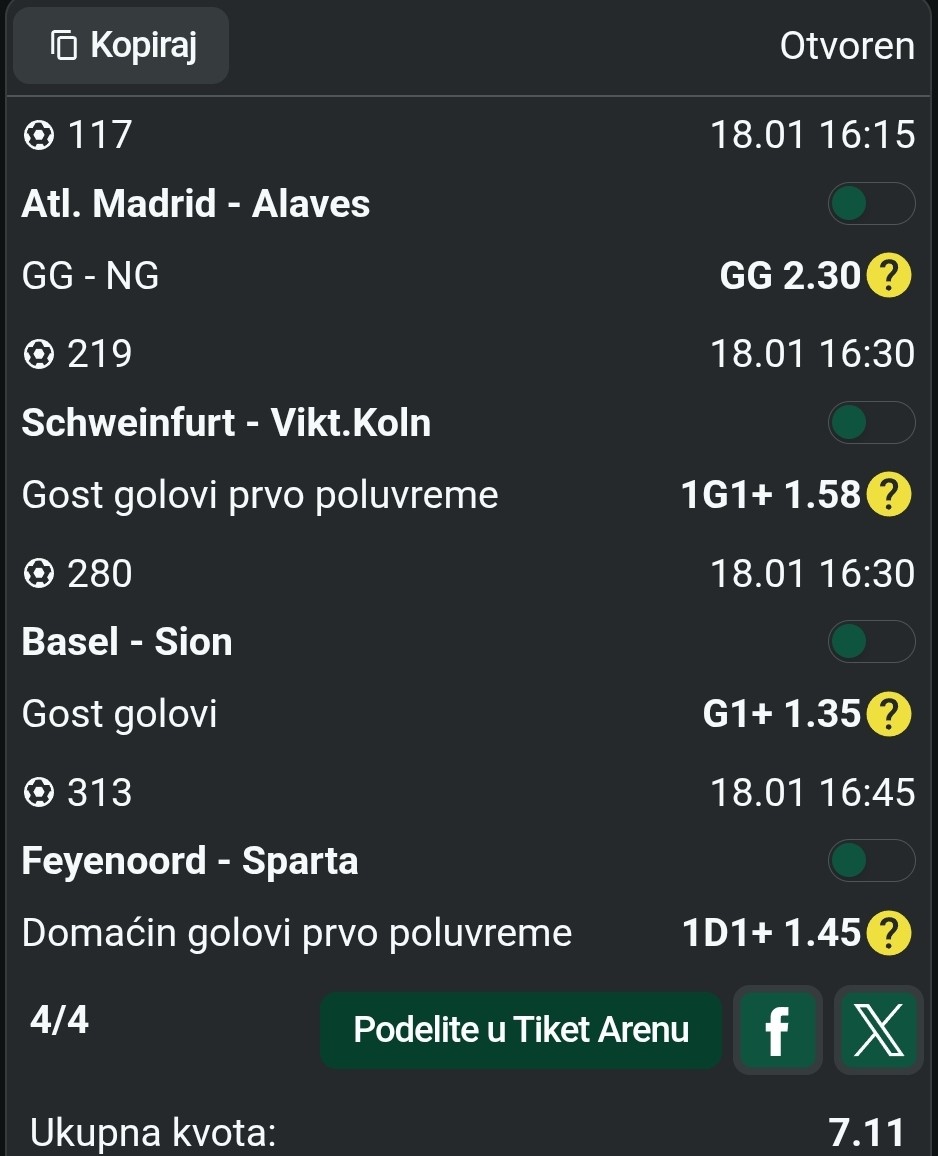938x1156 pixels.
Task: Tap the Podelite u Tiket Arenu button
Action: pyautogui.click(x=521, y=1030)
